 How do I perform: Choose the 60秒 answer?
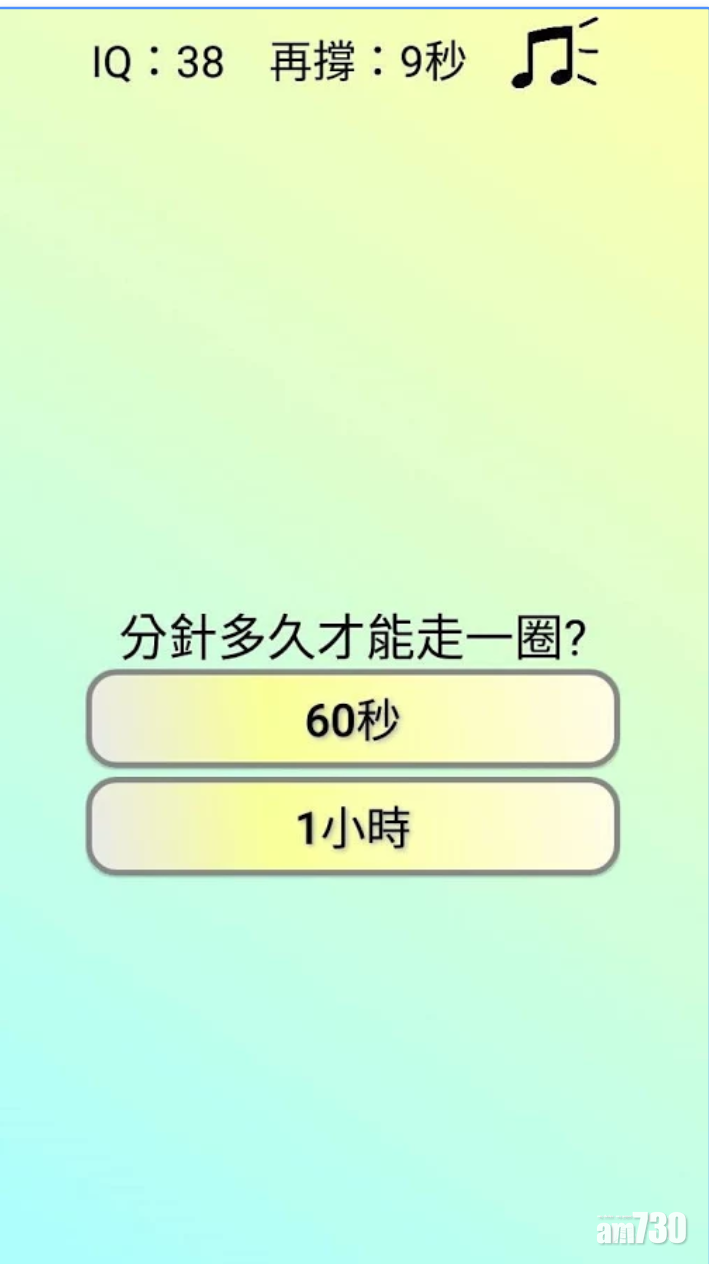[x=353, y=720]
